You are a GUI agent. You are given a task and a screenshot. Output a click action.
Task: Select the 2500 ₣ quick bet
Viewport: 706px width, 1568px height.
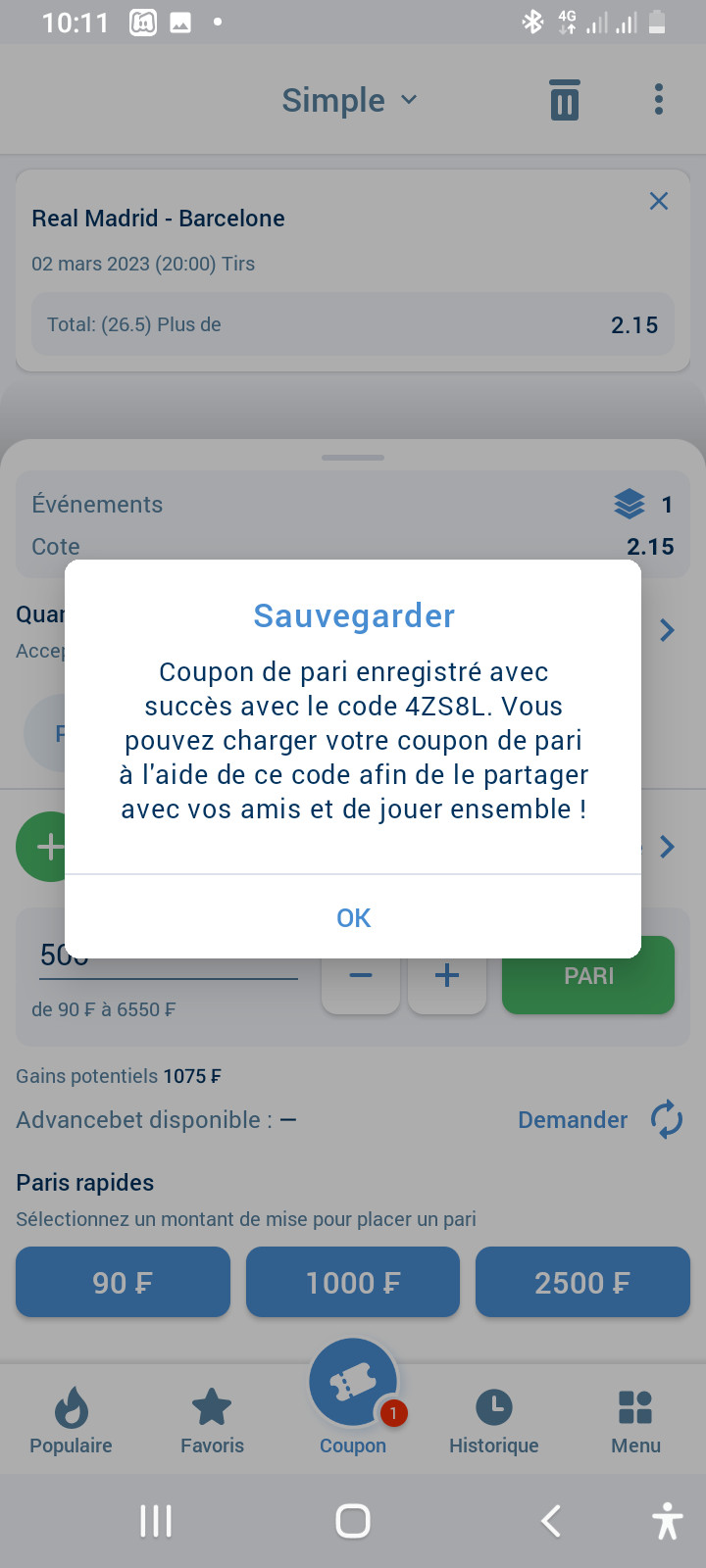click(582, 1282)
